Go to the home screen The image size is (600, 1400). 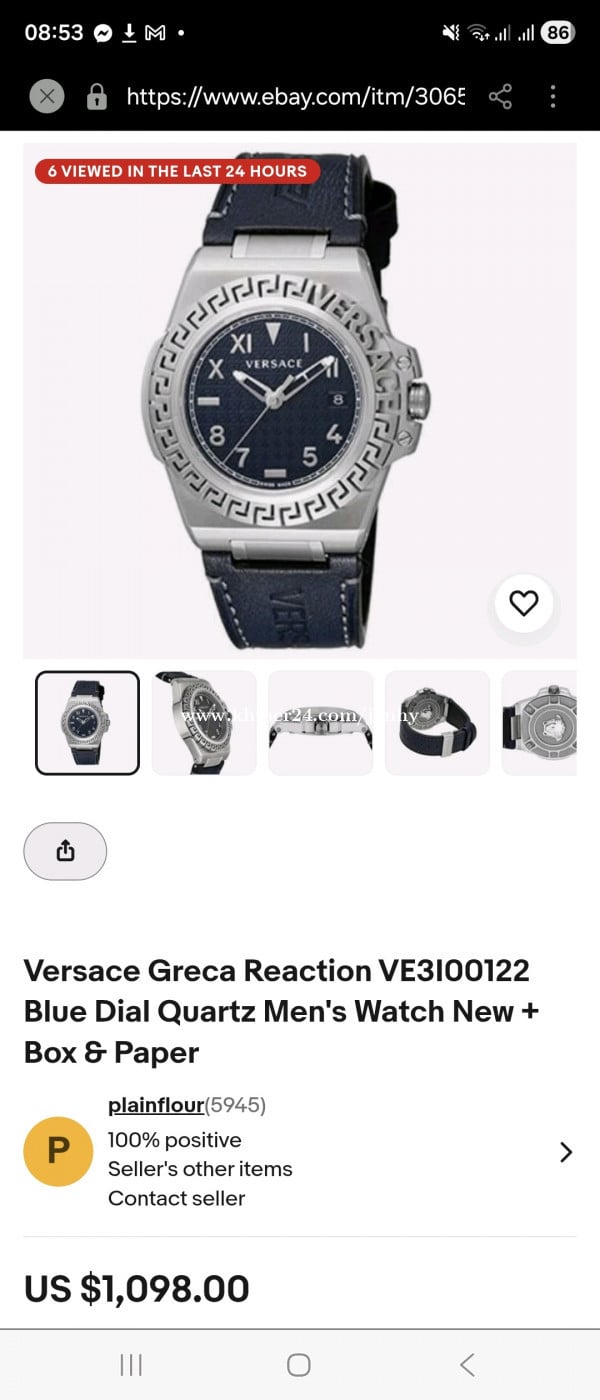point(299,1365)
